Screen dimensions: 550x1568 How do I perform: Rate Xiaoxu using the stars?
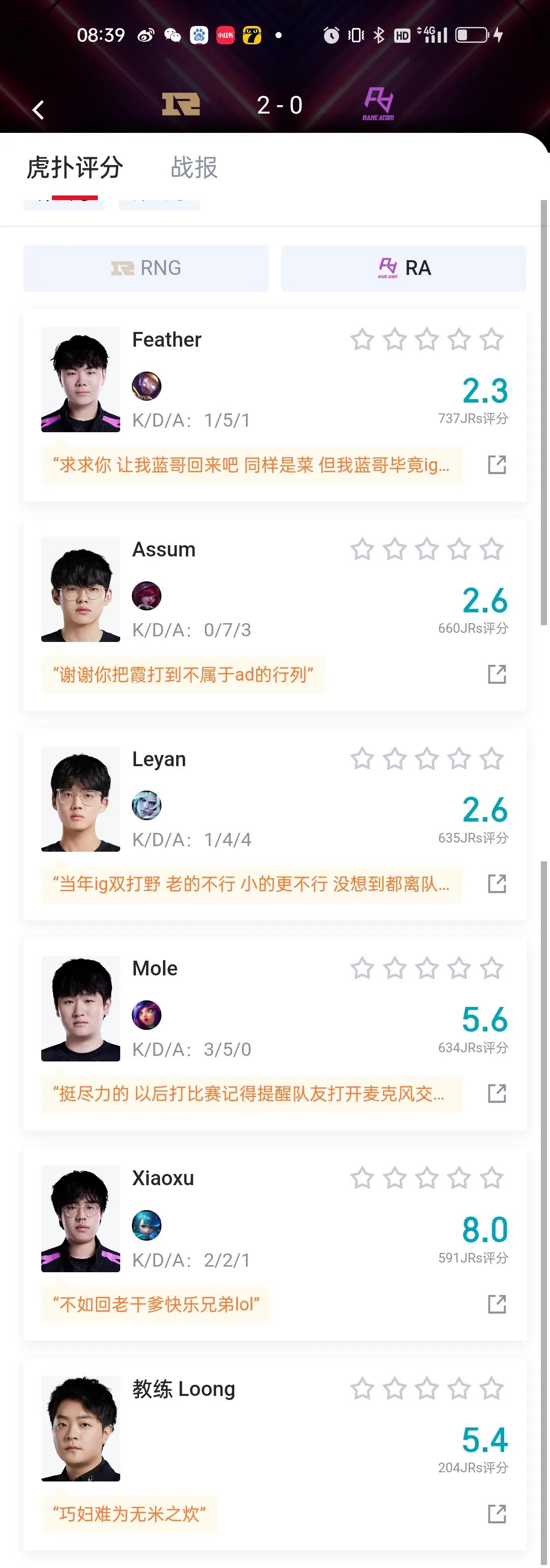426,1179
